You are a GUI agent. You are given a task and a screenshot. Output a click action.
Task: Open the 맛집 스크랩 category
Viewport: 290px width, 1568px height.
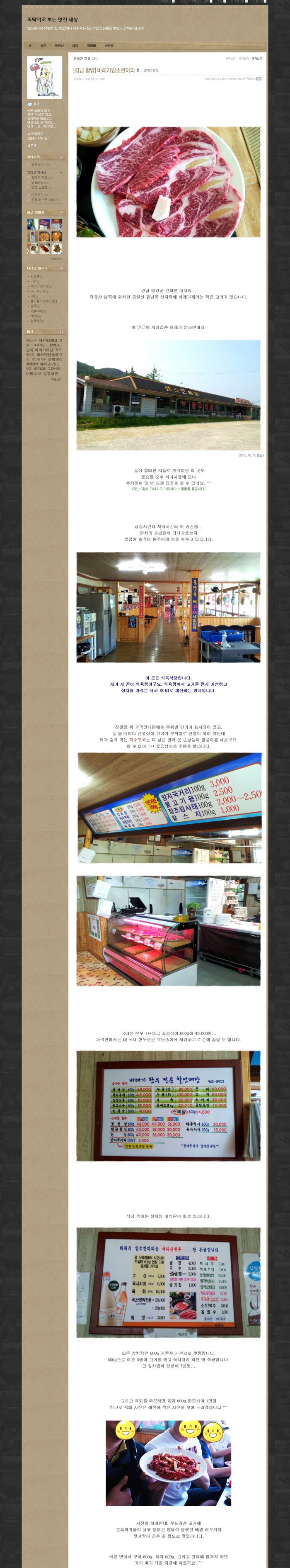coord(39,187)
